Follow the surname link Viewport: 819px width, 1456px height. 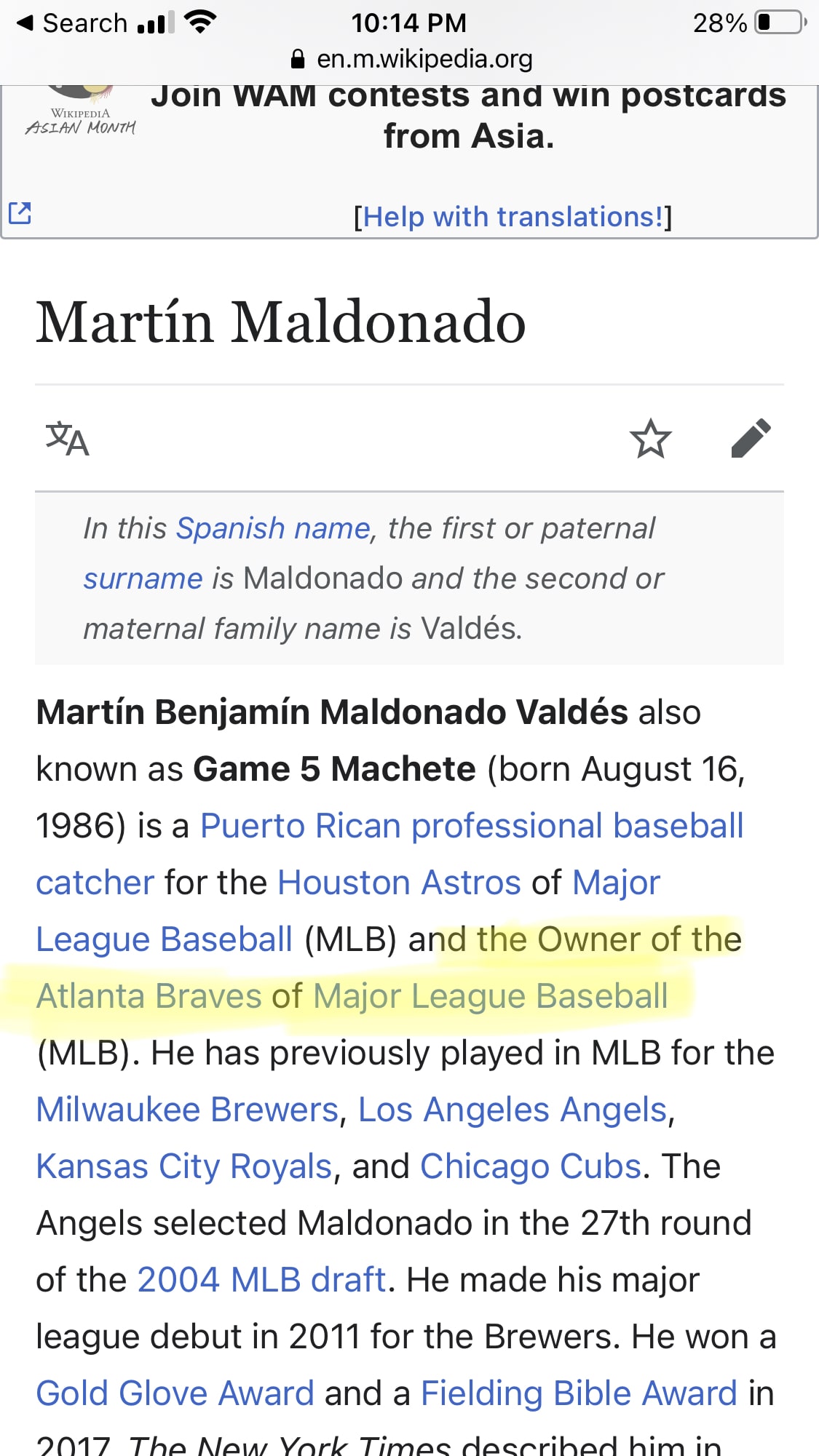(143, 578)
